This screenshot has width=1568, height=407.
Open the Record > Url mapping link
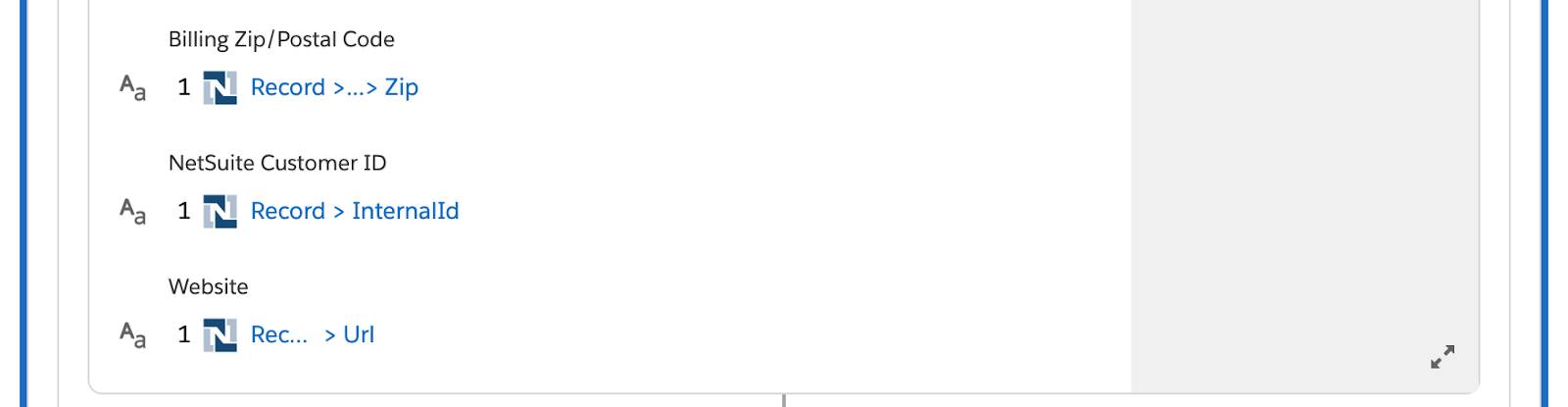click(x=312, y=334)
